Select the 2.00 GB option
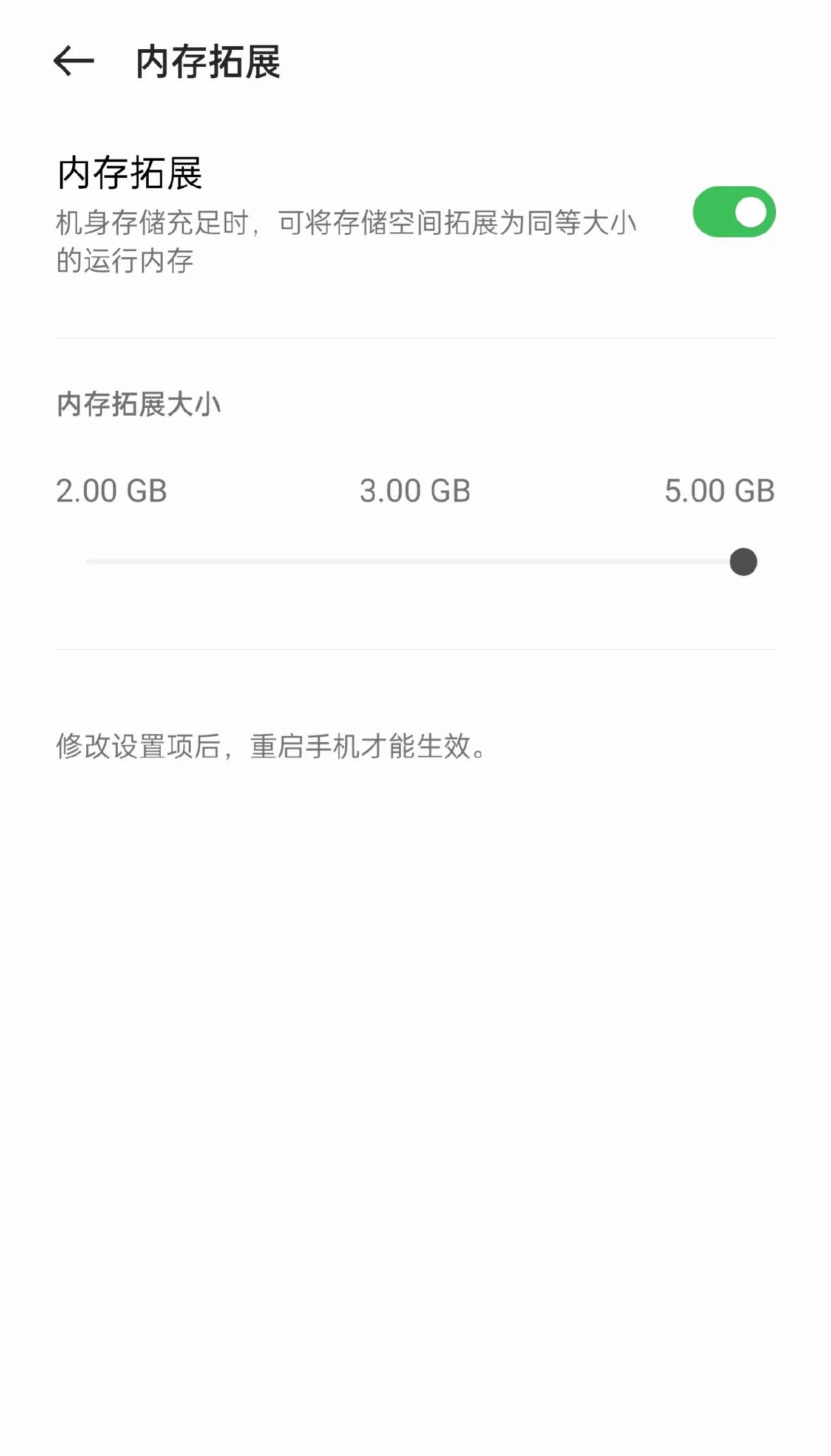 click(x=111, y=490)
